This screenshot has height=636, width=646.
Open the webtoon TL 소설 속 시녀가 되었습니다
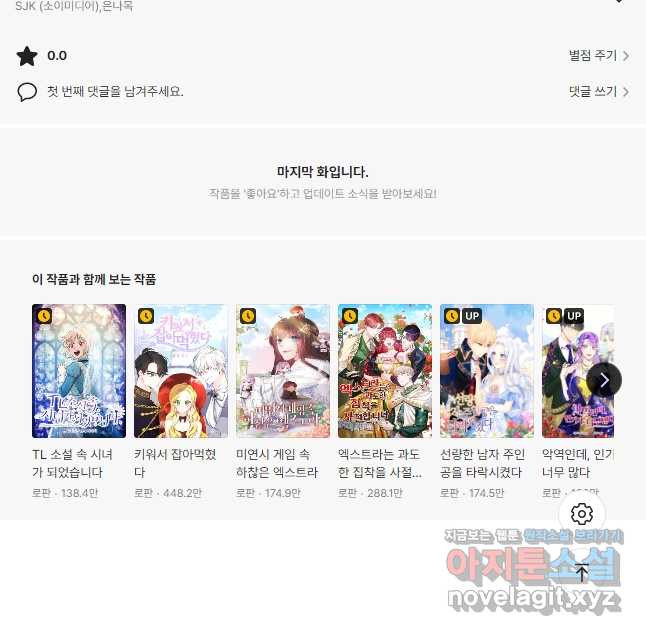coord(79,371)
